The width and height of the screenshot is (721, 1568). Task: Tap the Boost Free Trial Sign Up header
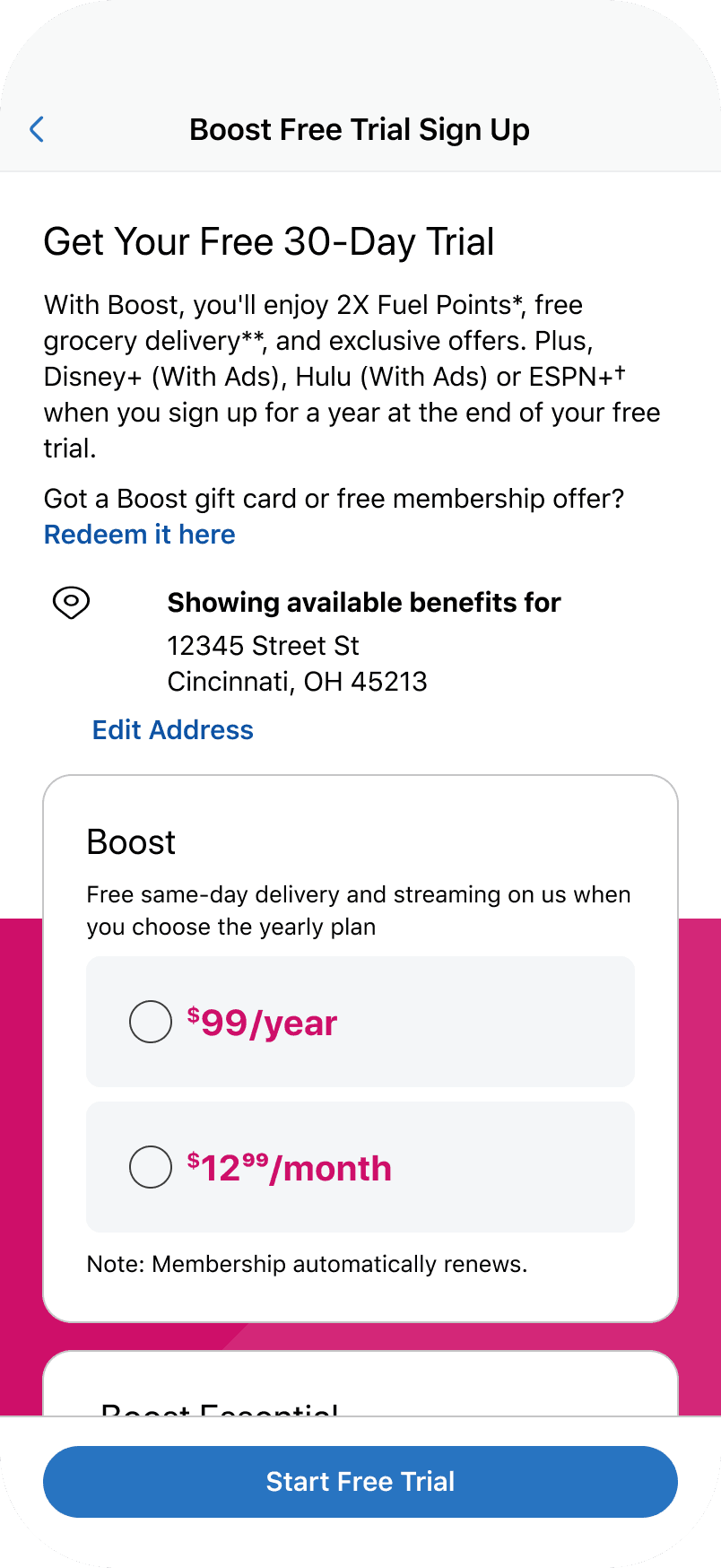(360, 129)
